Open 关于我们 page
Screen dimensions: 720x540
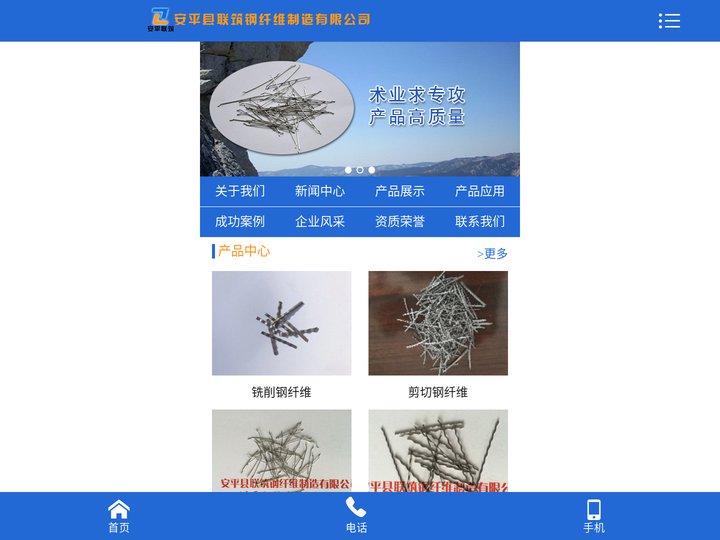[240, 191]
